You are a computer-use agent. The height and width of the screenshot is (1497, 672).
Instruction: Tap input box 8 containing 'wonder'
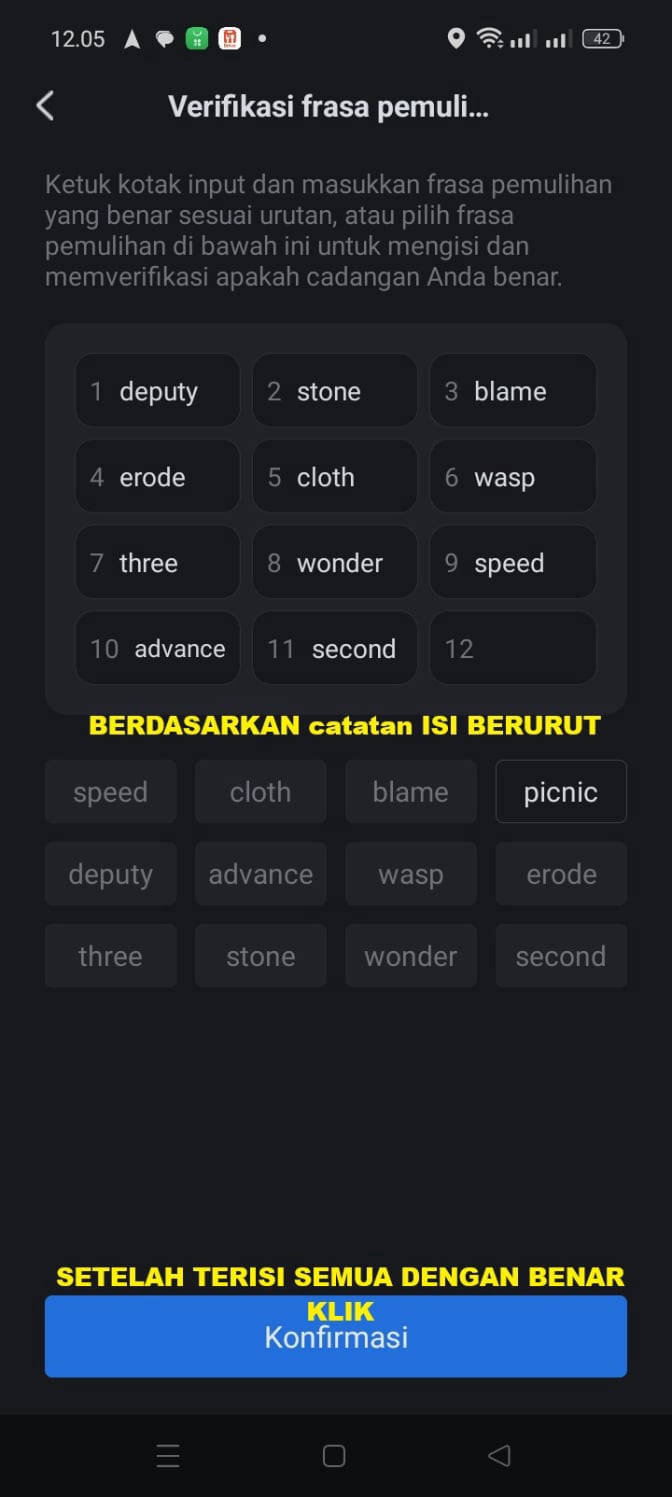pyautogui.click(x=334, y=563)
